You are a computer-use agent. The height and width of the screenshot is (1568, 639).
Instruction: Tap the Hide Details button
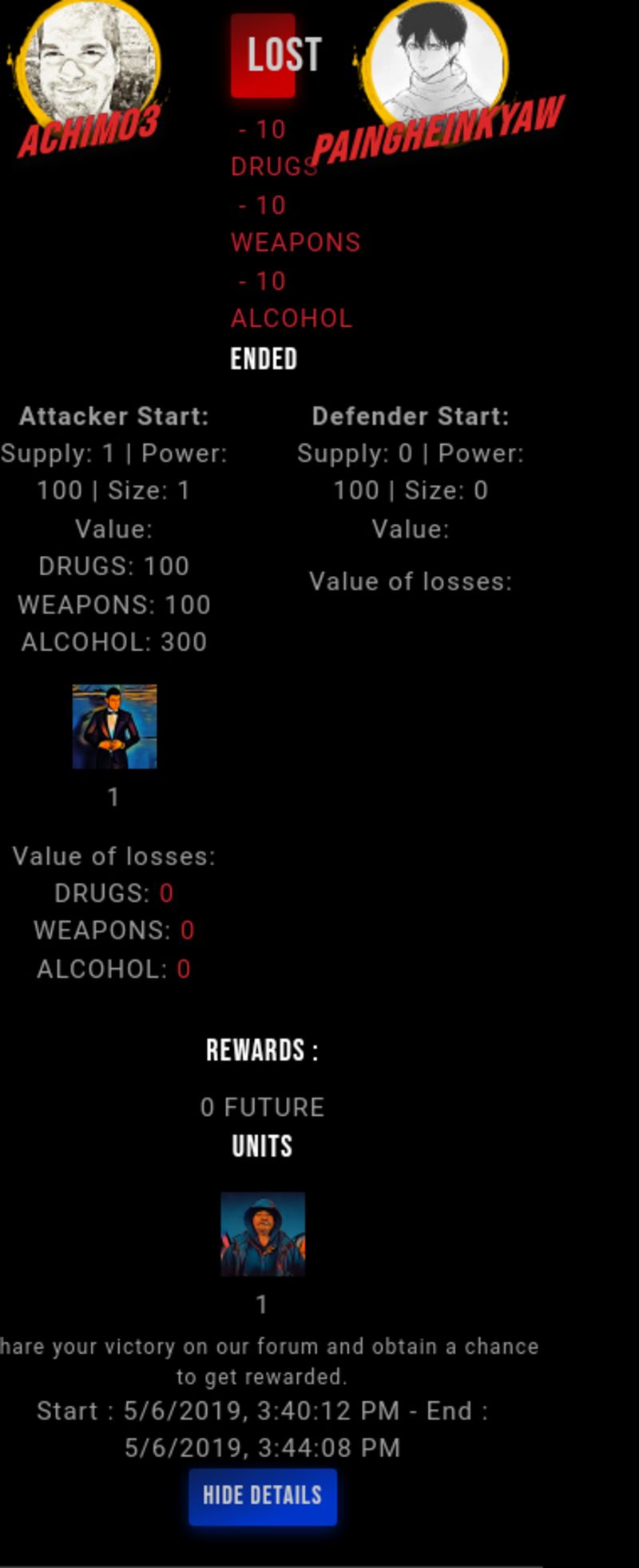(262, 1496)
